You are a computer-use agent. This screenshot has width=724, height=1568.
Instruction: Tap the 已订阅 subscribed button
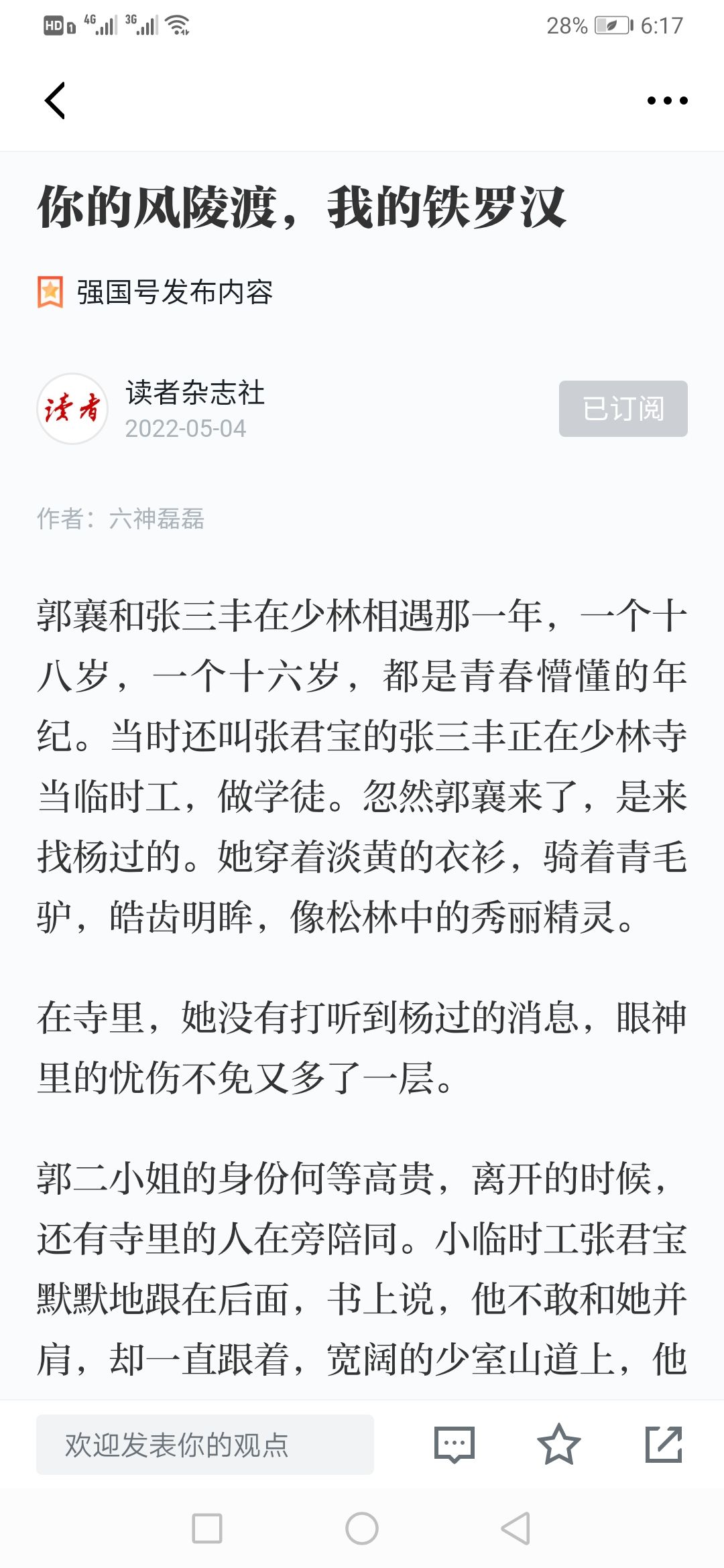click(x=623, y=409)
